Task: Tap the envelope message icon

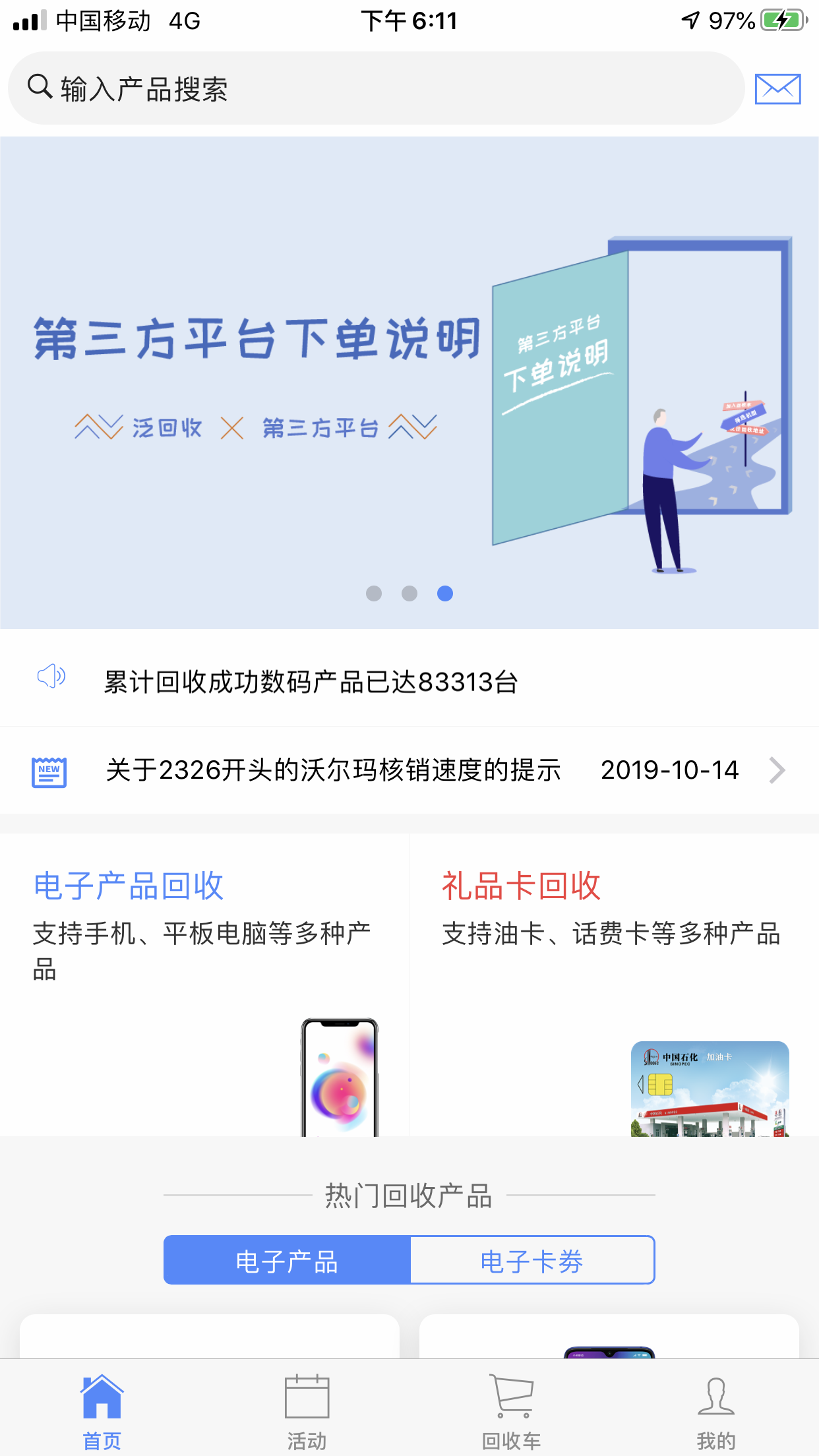Action: [x=778, y=88]
